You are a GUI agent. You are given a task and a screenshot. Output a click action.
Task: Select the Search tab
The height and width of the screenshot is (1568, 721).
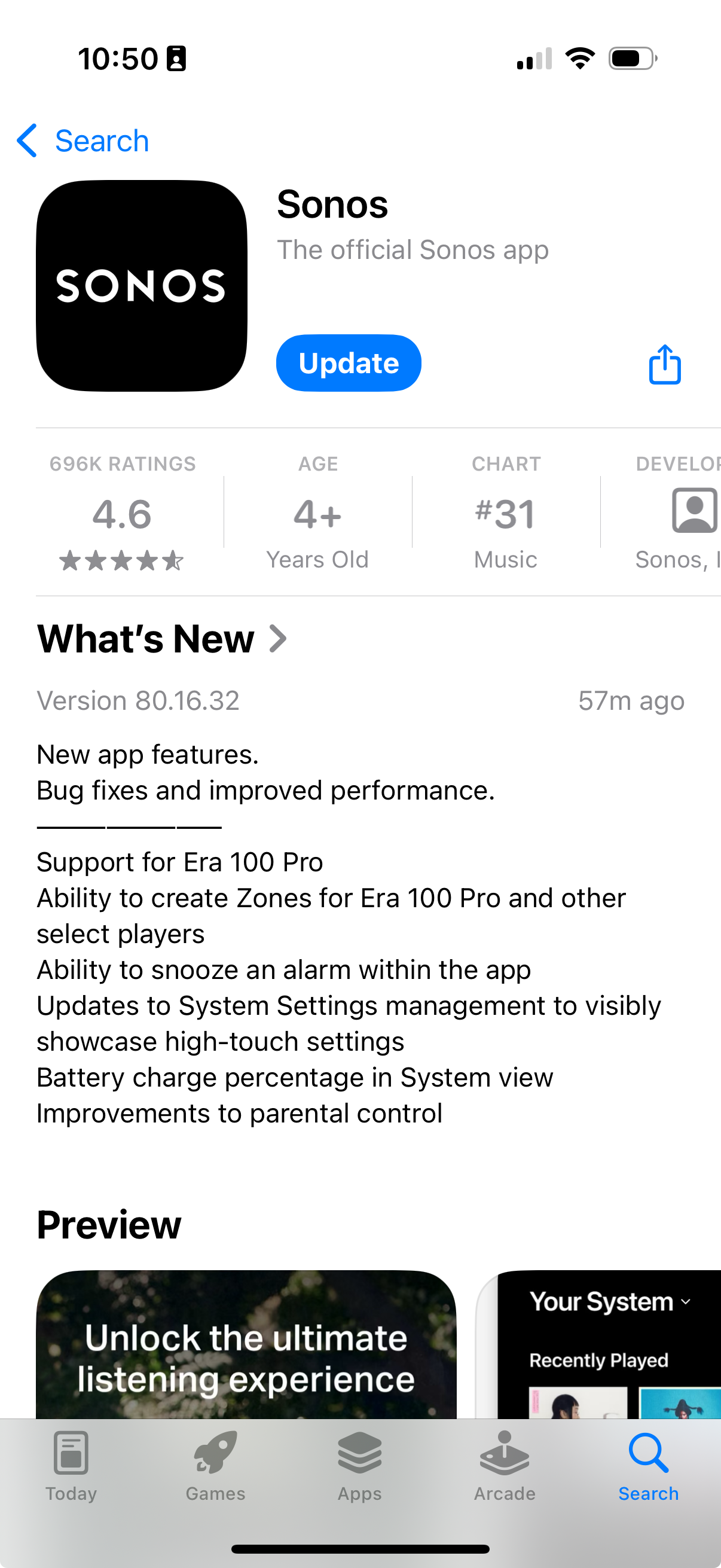click(x=649, y=1467)
